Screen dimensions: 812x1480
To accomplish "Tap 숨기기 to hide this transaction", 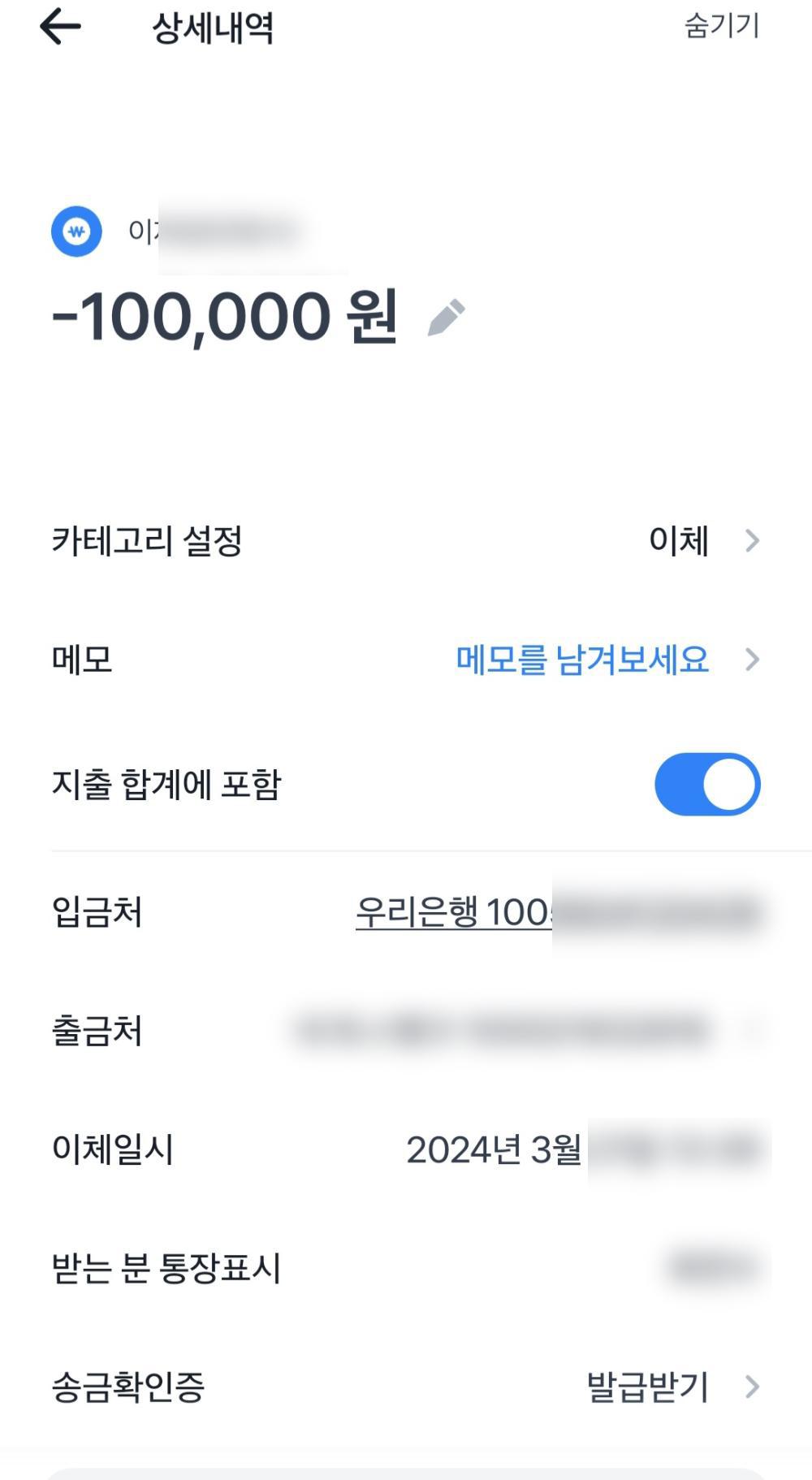I will pos(721,26).
